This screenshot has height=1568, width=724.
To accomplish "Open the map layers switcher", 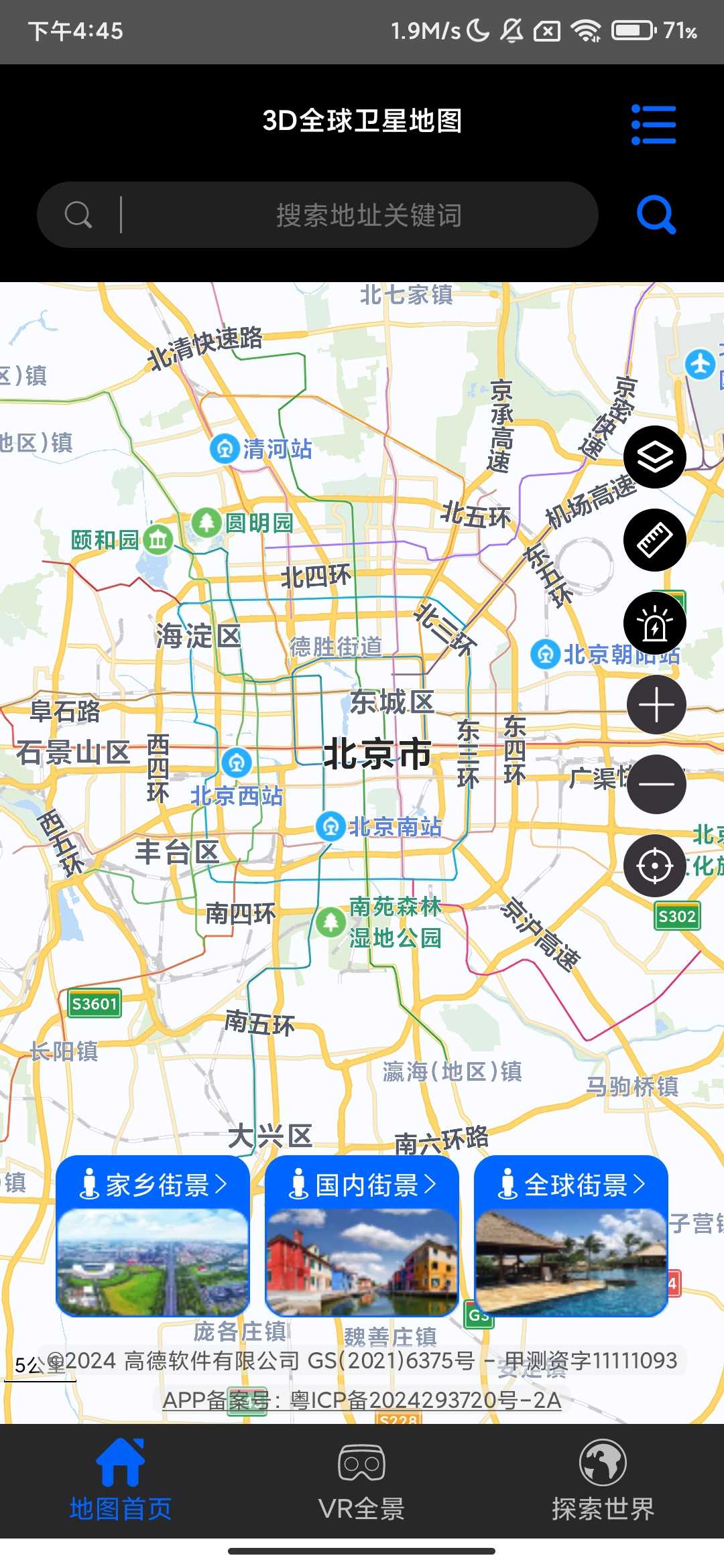I will 654,457.
